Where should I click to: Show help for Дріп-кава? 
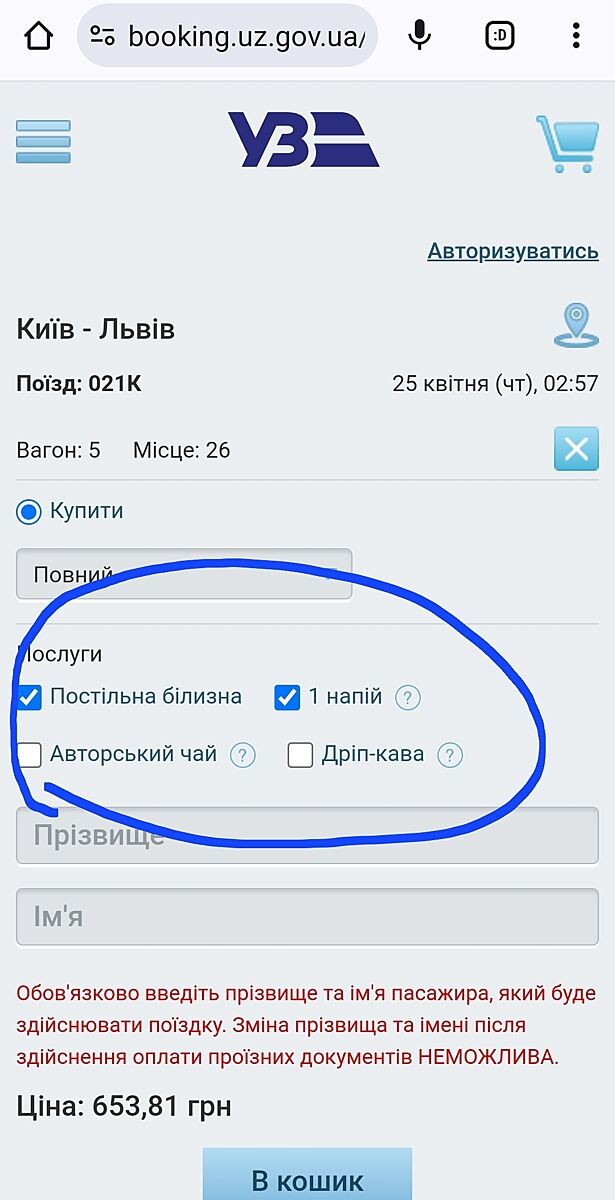(450, 756)
